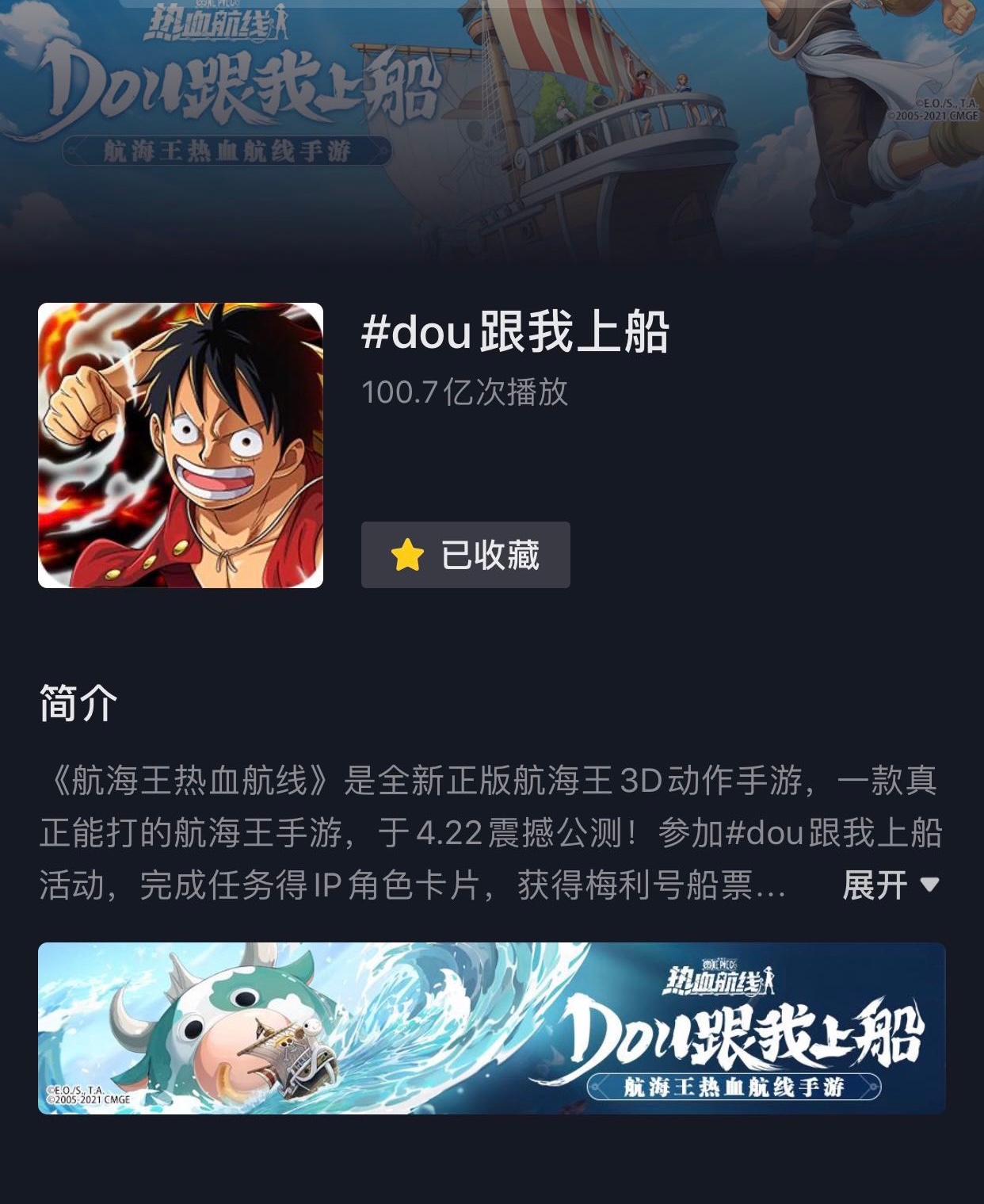This screenshot has height=1204, width=984.
Task: Tap the 已收藏 favorited button
Action: [465, 555]
